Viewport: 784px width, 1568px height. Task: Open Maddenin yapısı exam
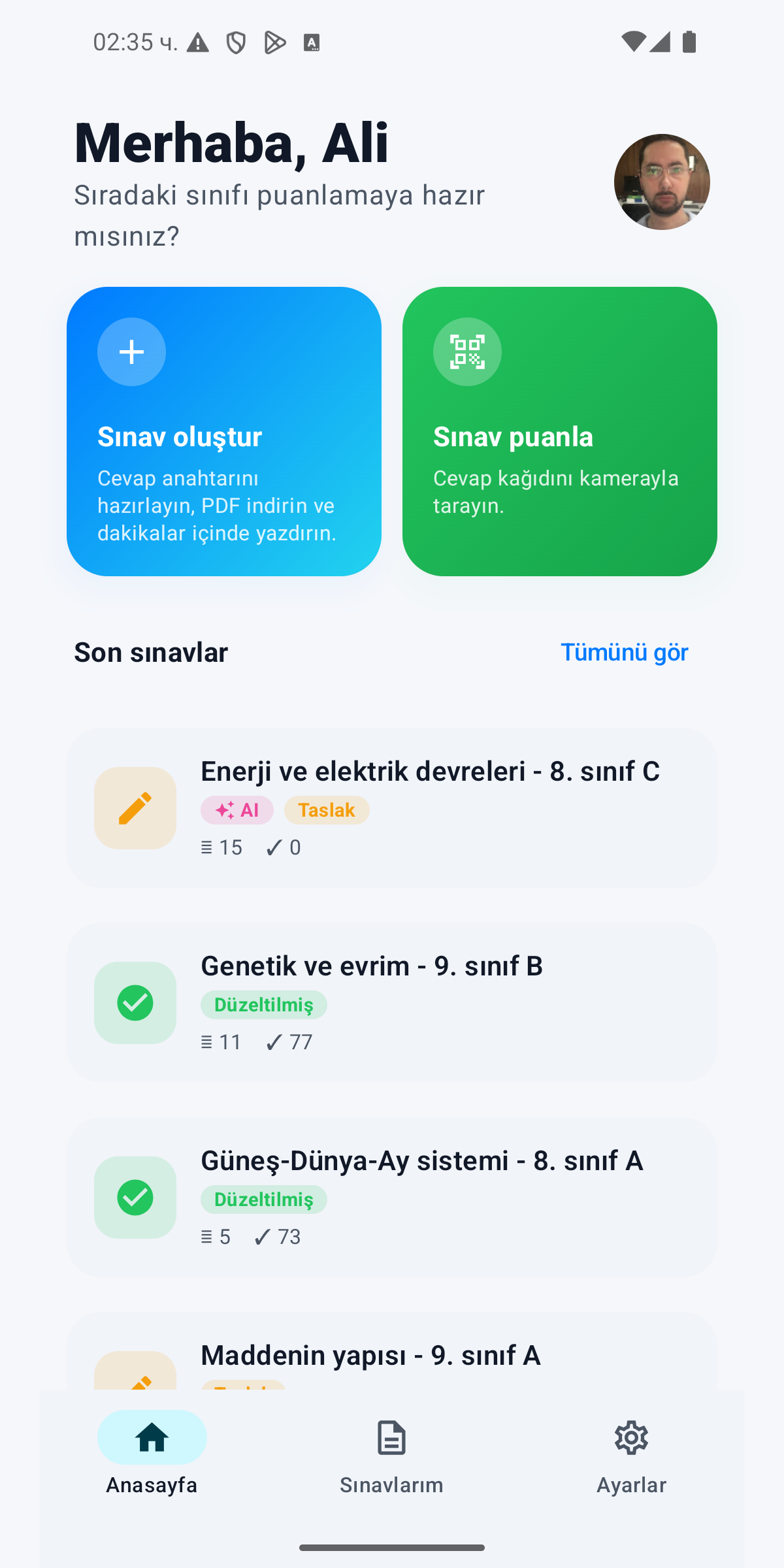(x=392, y=1351)
